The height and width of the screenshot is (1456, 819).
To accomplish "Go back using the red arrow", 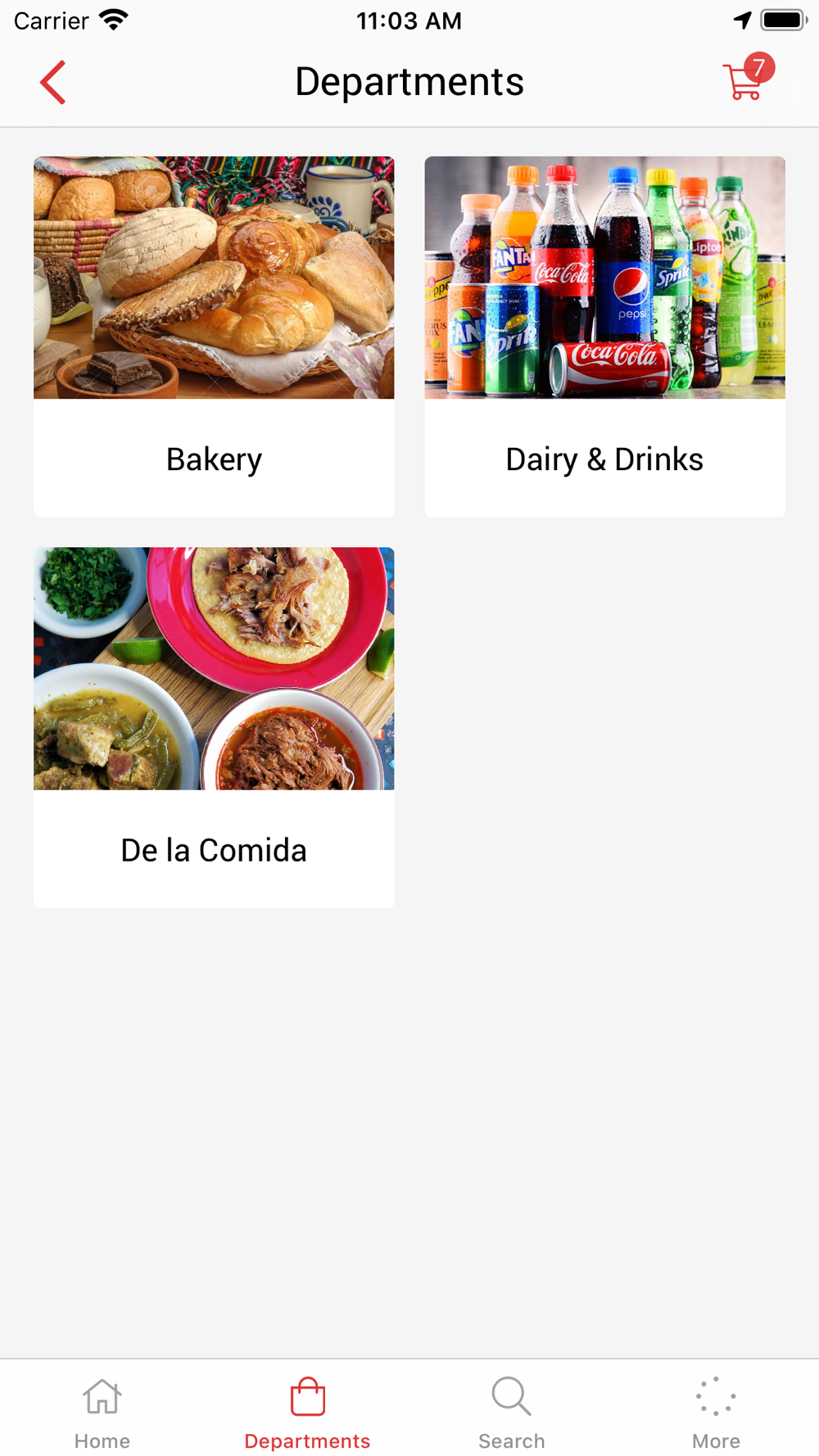I will tap(53, 83).
